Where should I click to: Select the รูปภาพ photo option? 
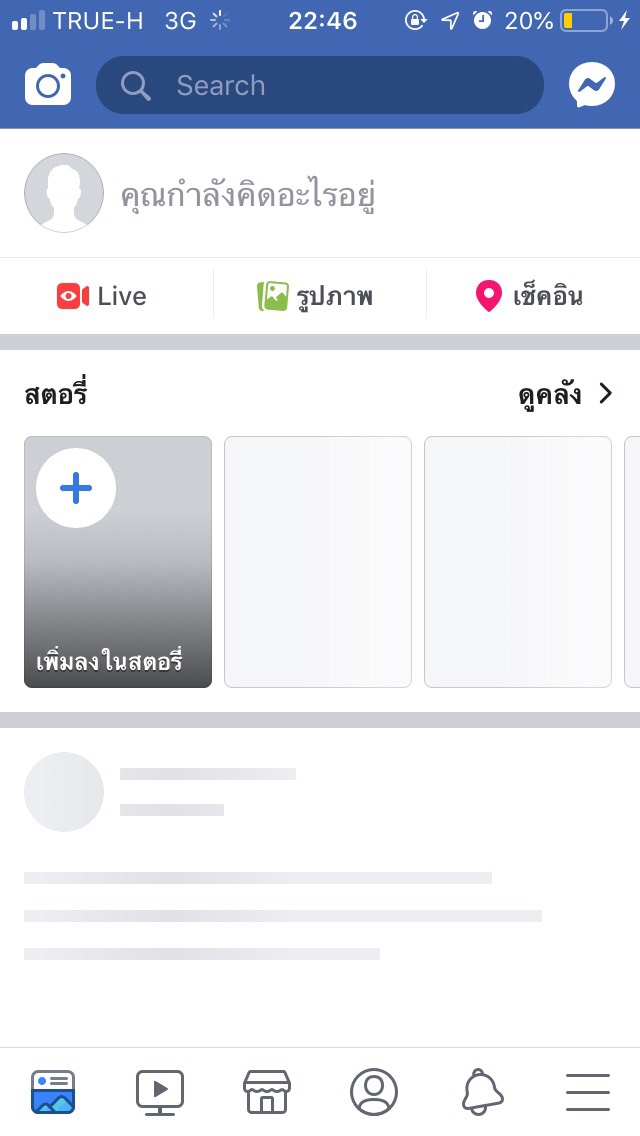315,296
